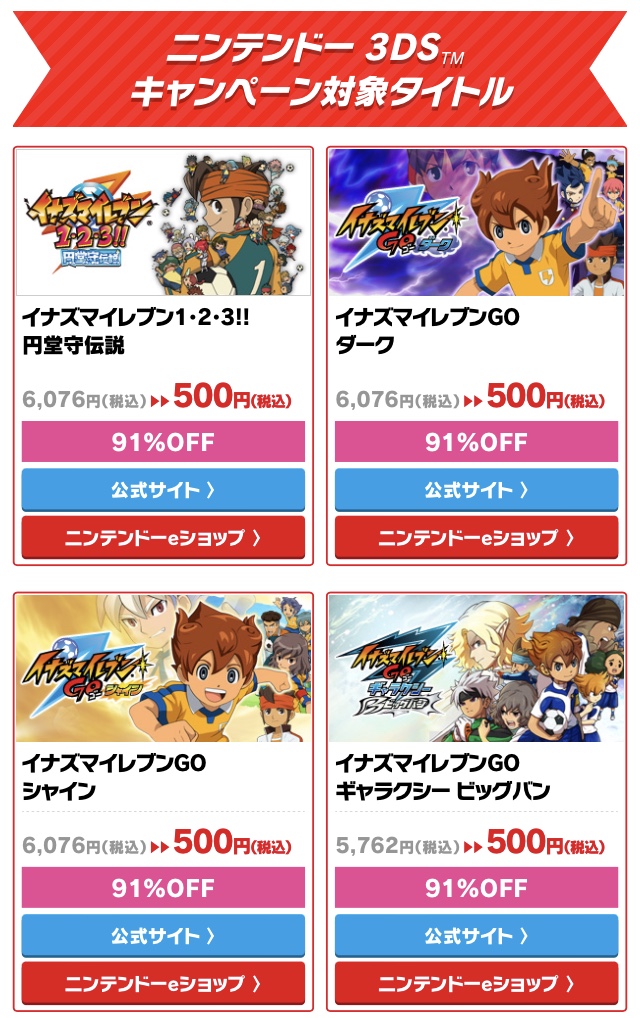
Task: Open ニンテンドーeショップ for ギャラクシー ビッグバン
Action: [476, 983]
